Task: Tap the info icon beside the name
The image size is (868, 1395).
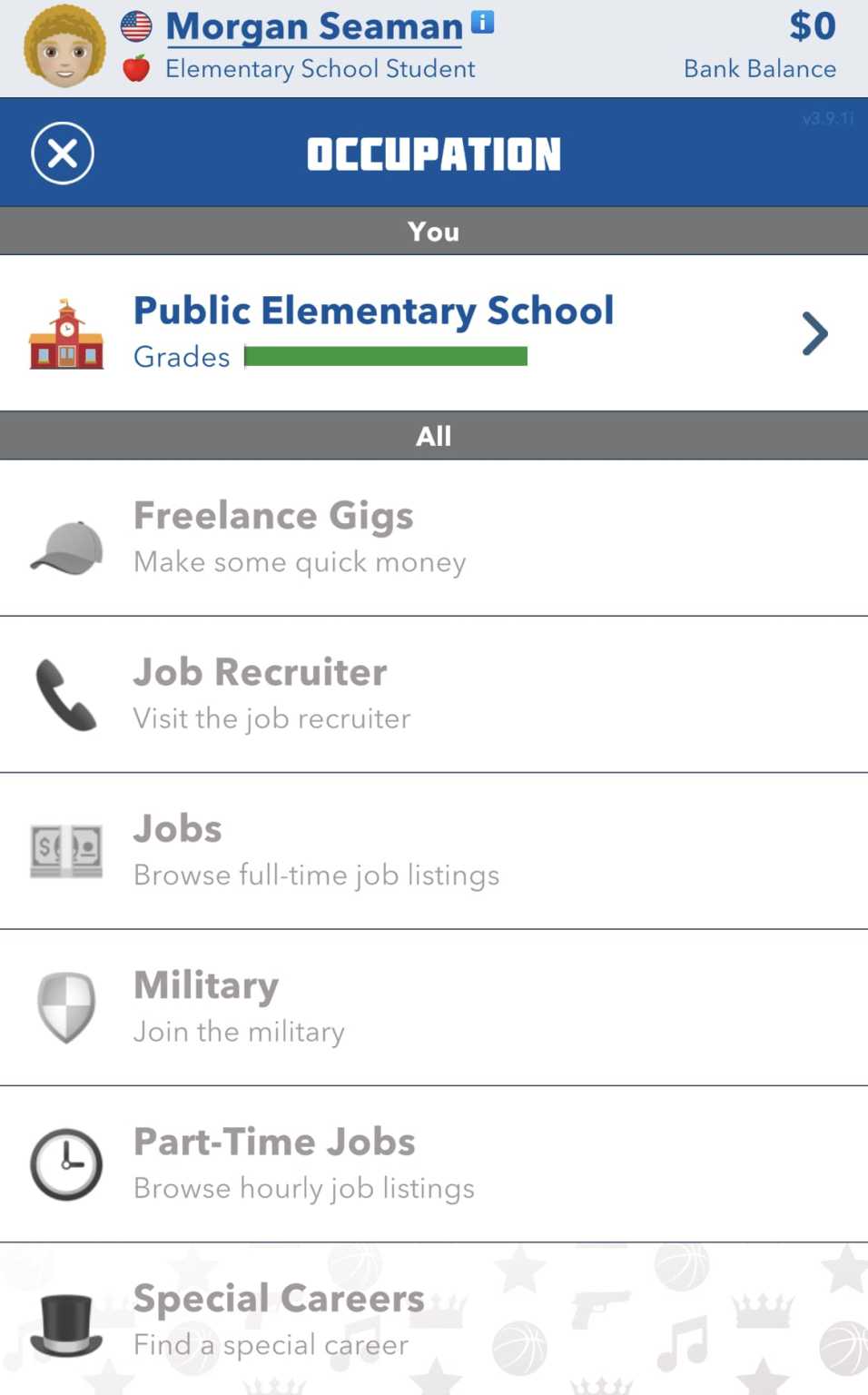Action: pos(483,22)
